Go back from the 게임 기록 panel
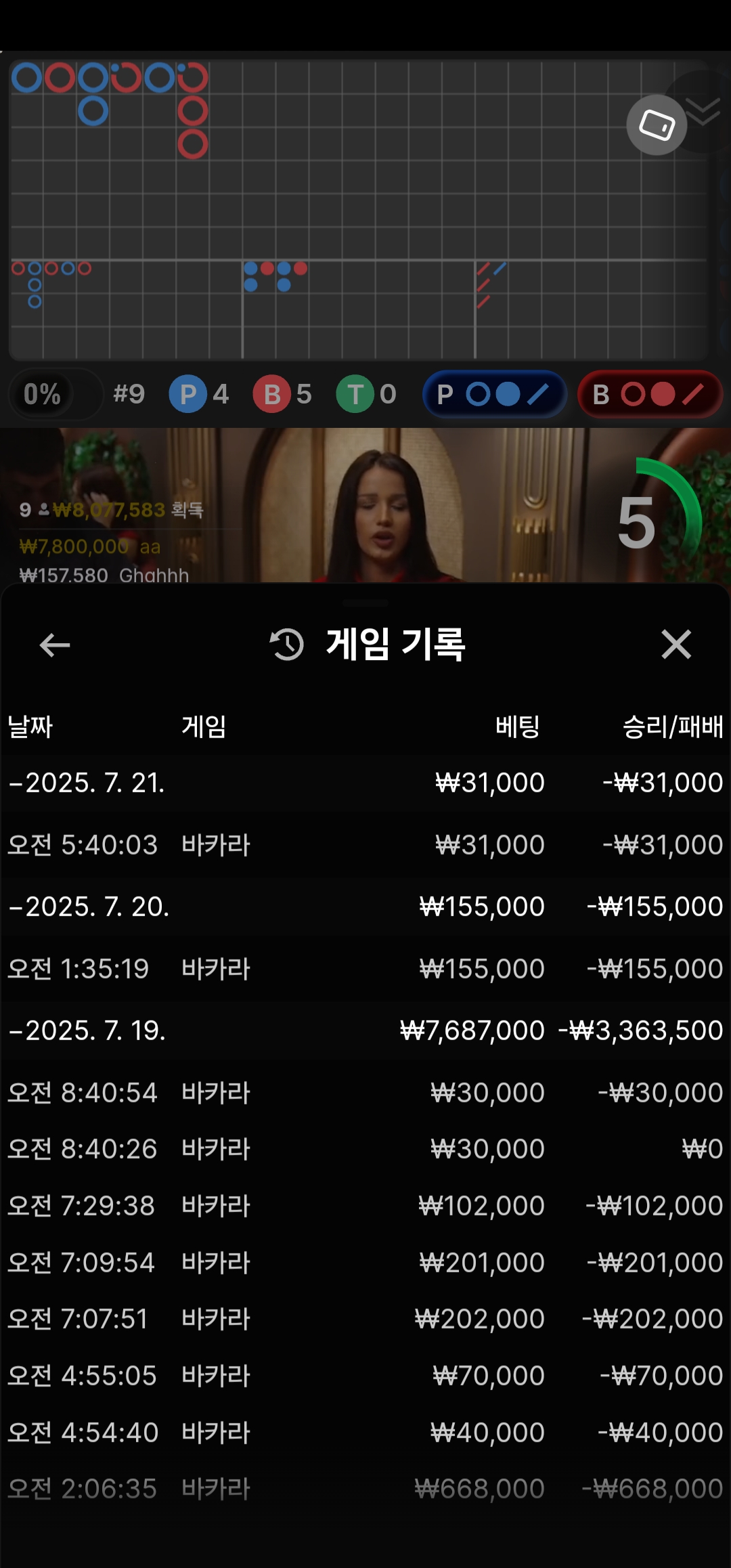The image size is (731, 1568). [x=55, y=645]
